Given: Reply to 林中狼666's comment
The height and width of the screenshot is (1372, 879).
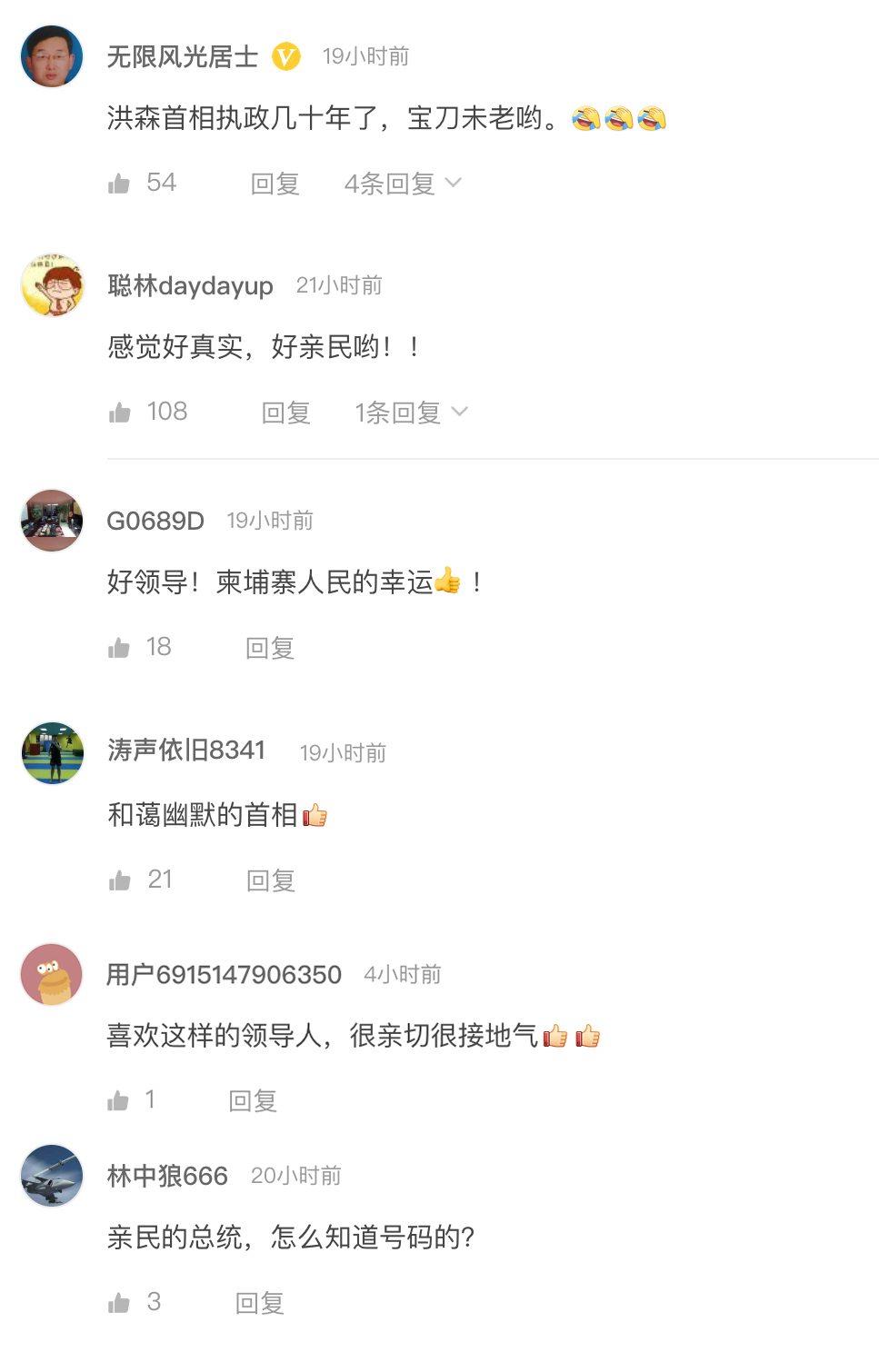Looking at the screenshot, I should (x=259, y=1304).
